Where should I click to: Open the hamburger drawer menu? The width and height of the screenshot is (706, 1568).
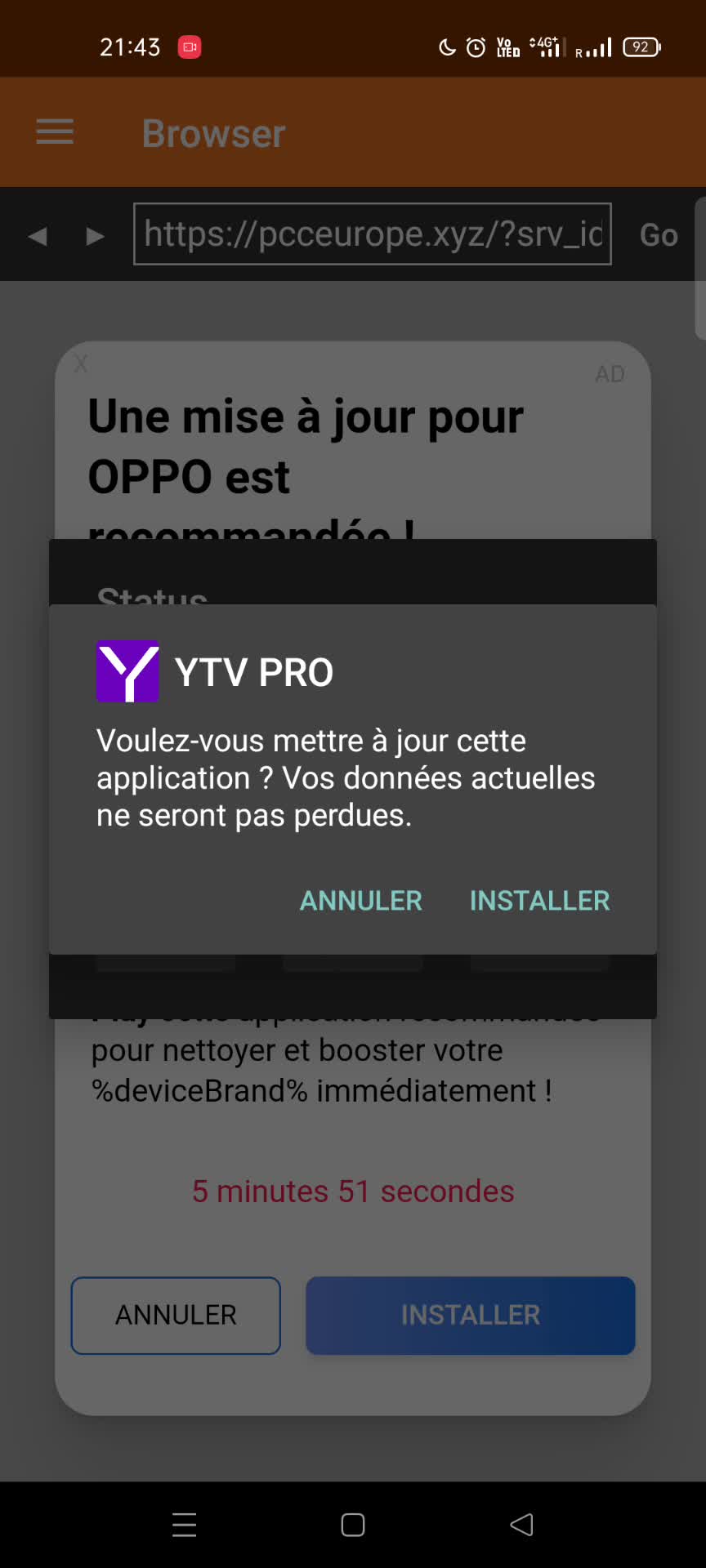55,131
